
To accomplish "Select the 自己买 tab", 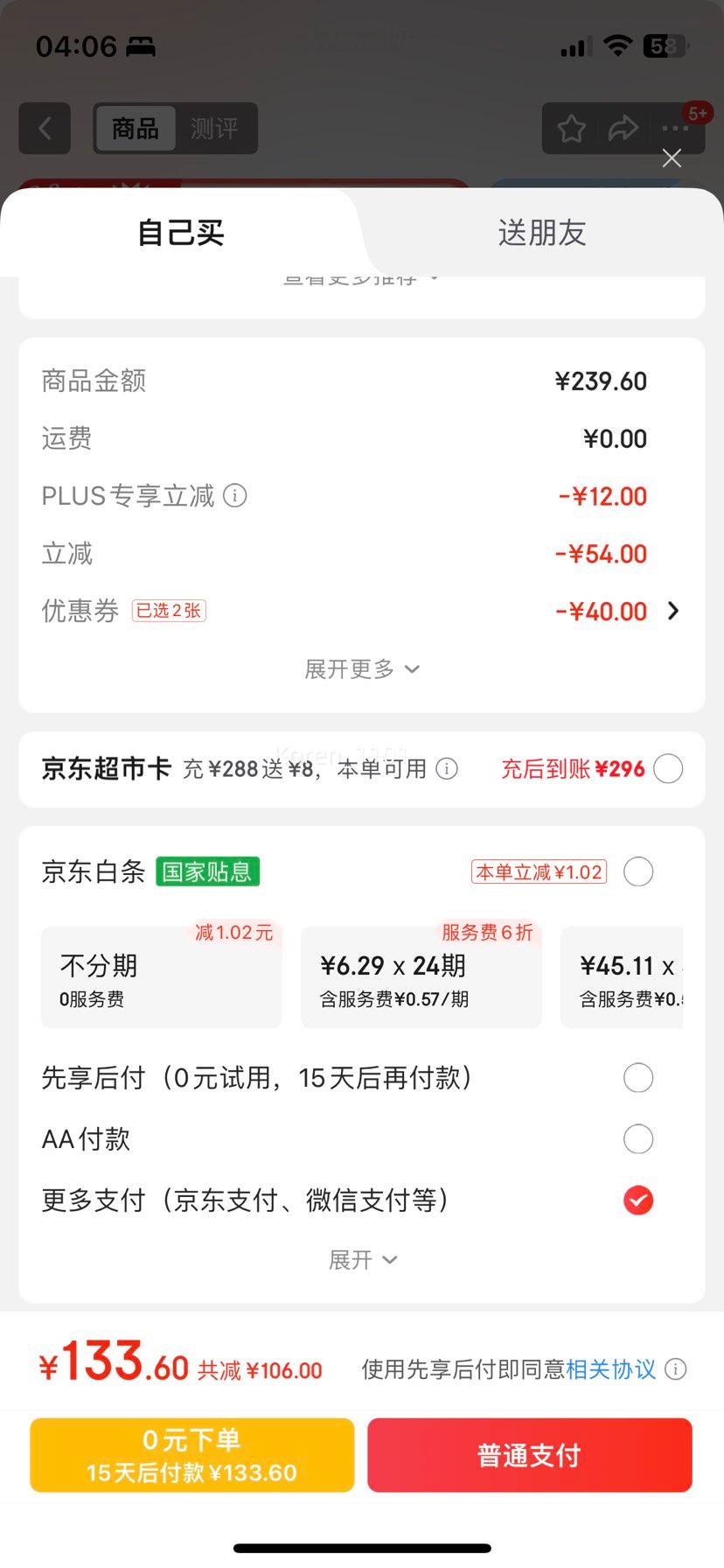I will pos(181,233).
